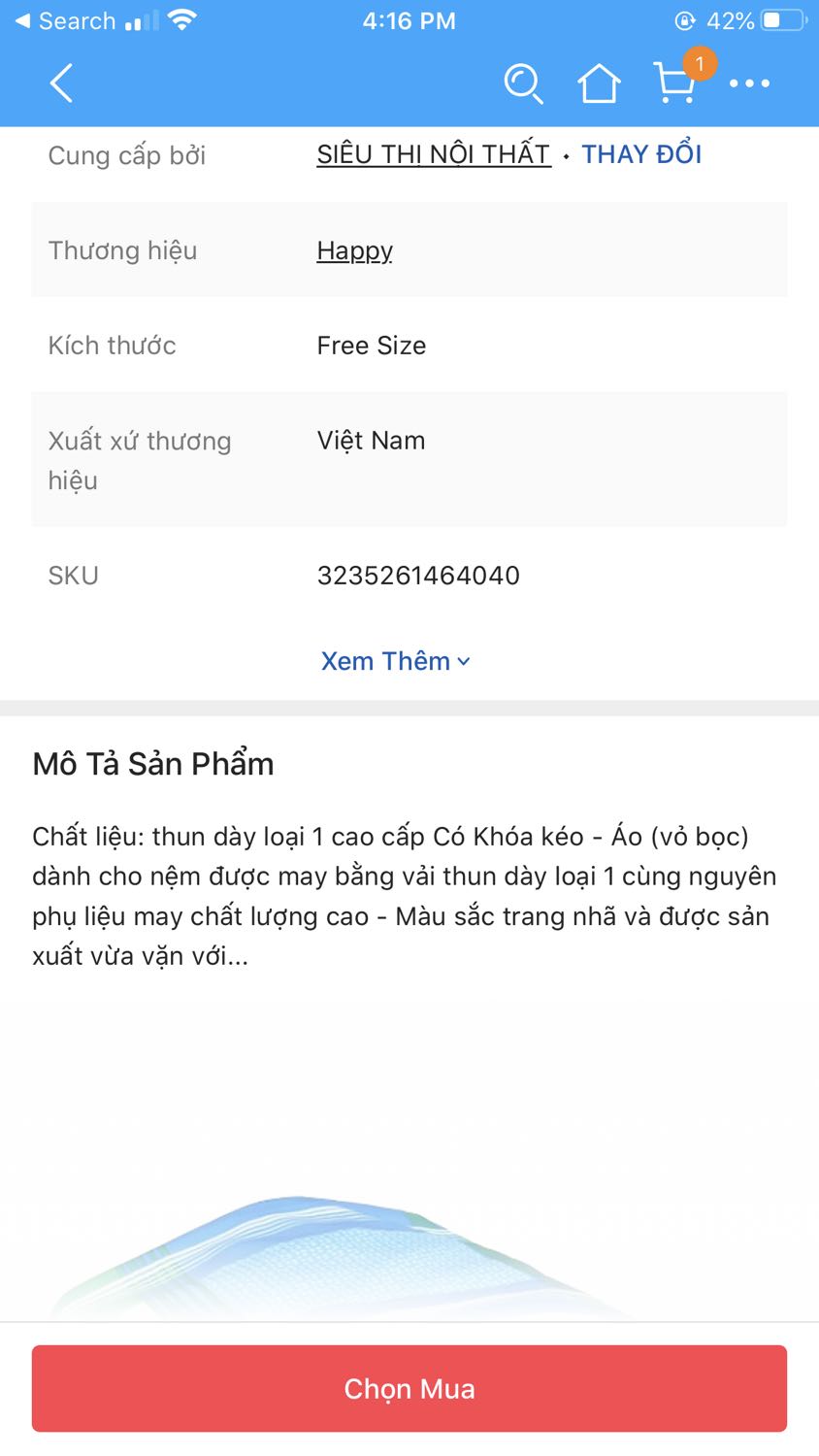Tap THAY ĐỔI to change the seller
Viewport: 819px width, 1456px height.
pos(641,153)
